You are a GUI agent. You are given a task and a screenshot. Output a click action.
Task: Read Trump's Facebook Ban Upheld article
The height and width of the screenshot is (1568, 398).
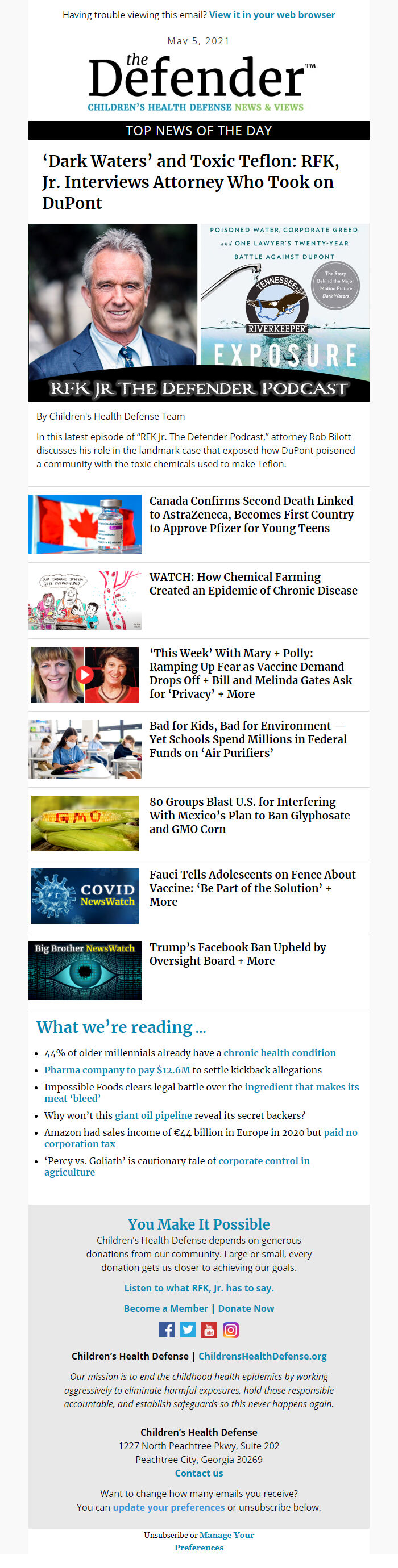click(x=237, y=954)
